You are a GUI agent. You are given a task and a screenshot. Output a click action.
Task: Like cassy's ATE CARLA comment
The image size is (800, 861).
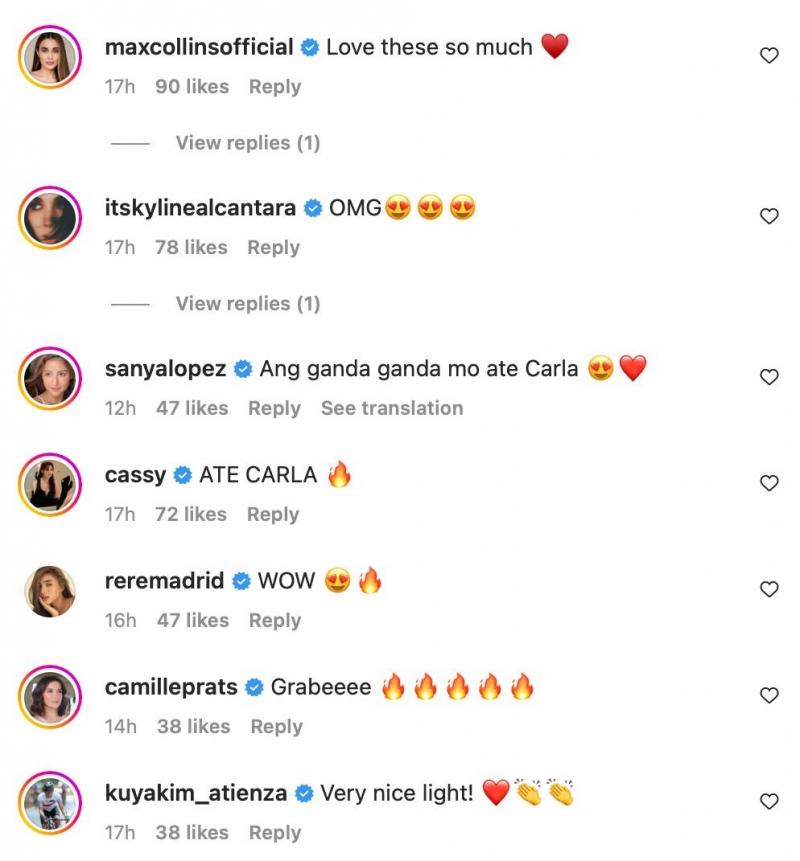(769, 483)
